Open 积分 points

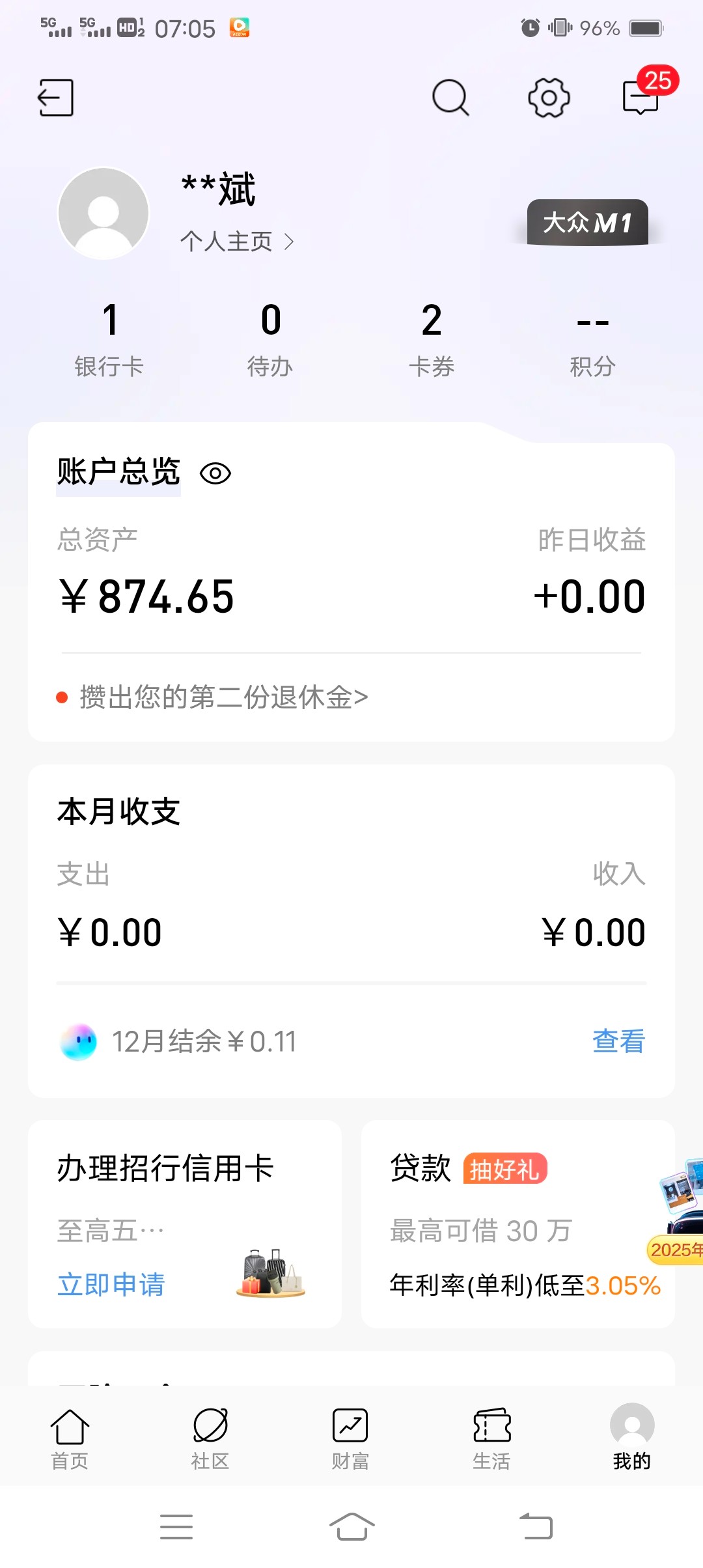tap(592, 339)
